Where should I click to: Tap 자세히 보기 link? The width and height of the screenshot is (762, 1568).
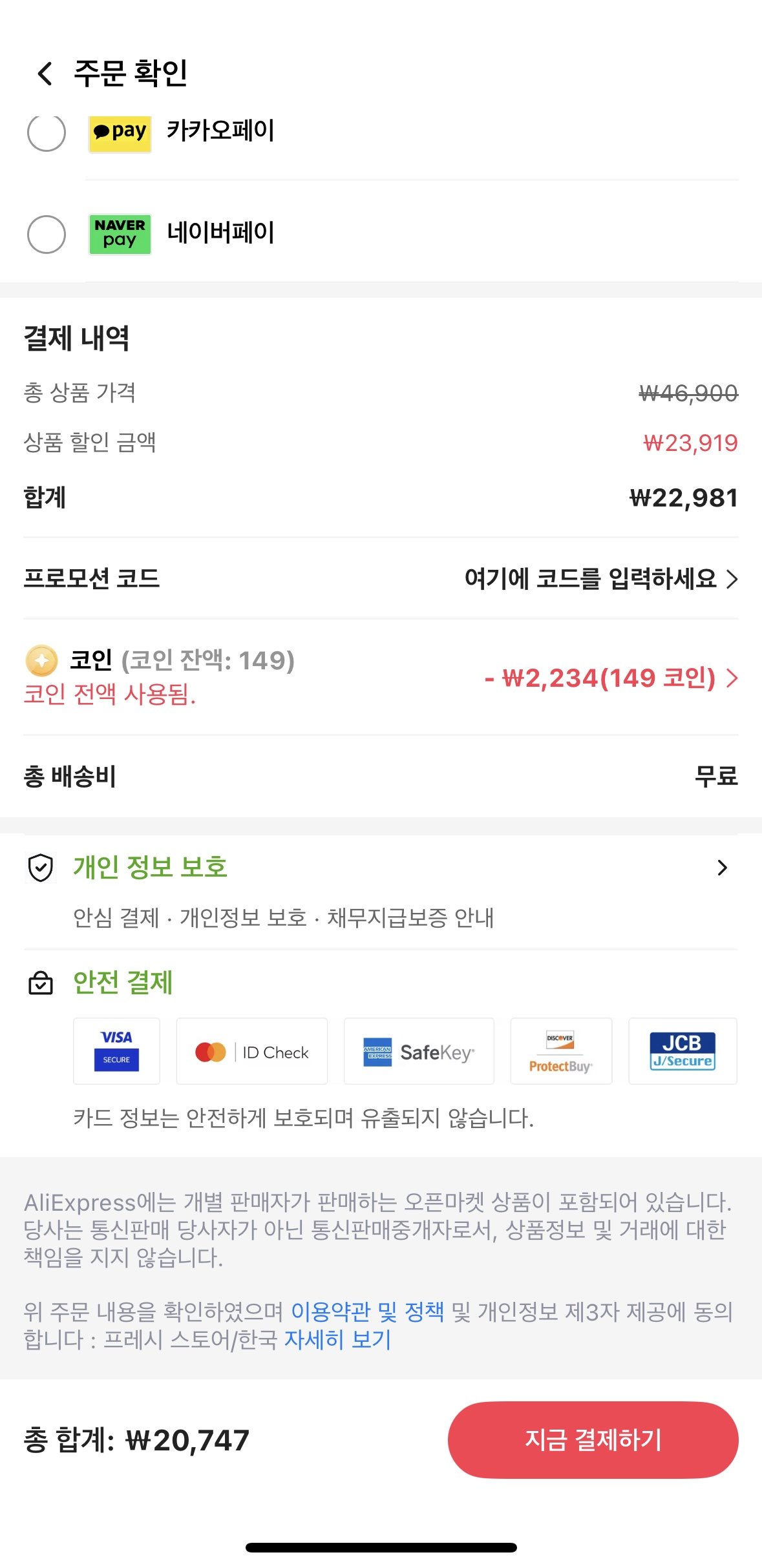click(x=337, y=1339)
